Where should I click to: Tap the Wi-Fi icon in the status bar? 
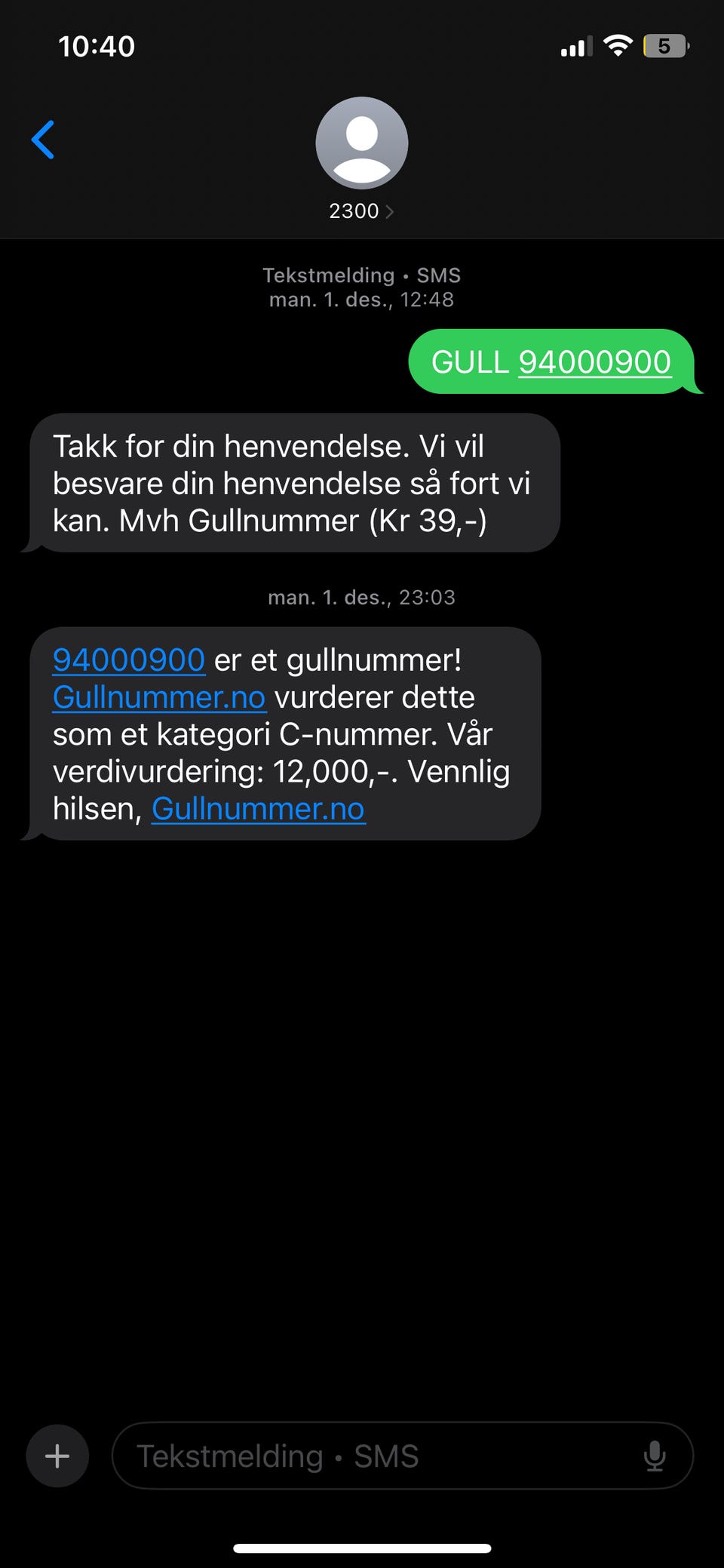point(618,45)
